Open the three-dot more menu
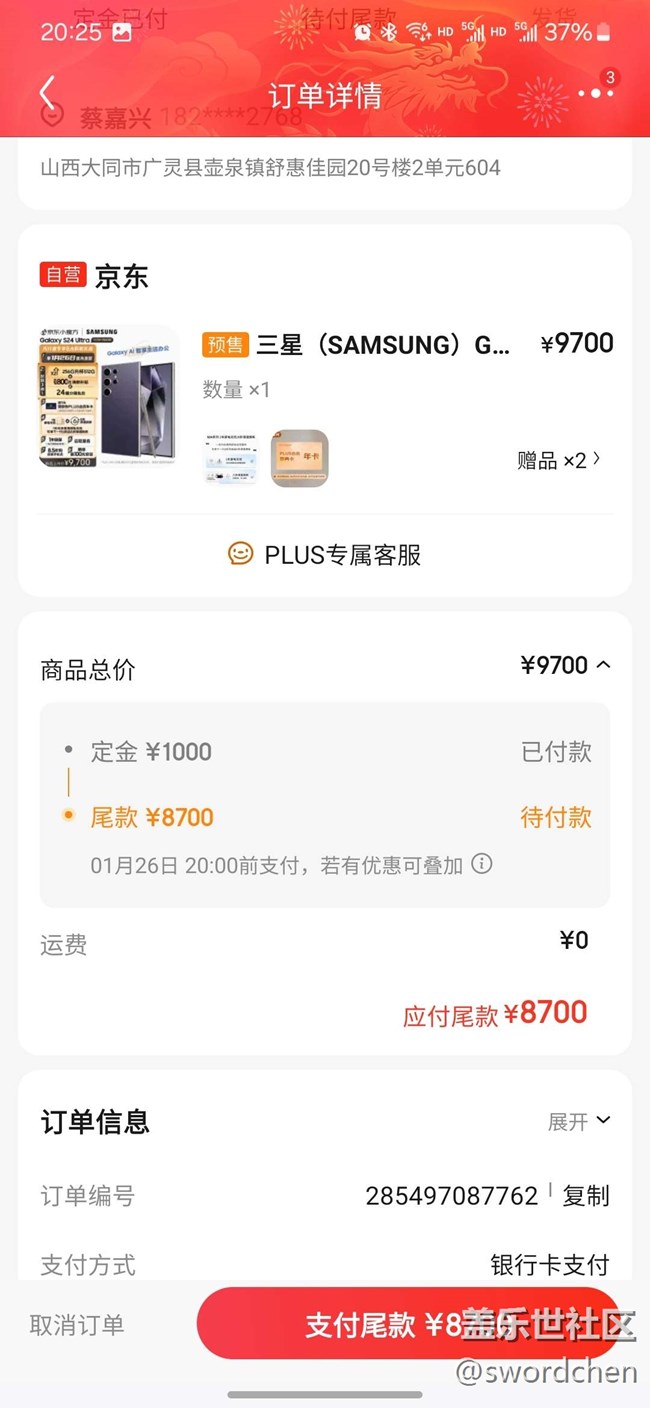 pos(596,93)
